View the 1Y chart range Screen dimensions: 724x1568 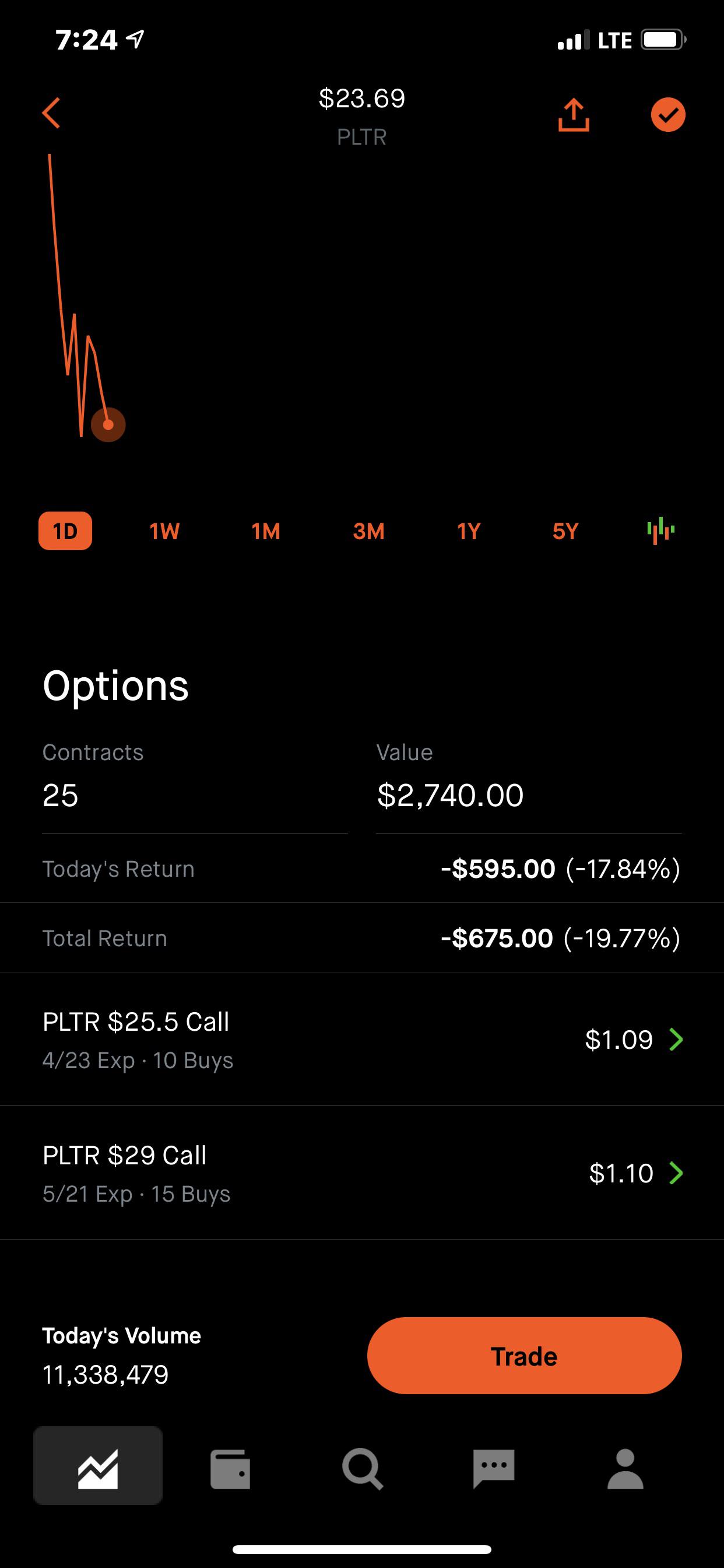pos(469,531)
